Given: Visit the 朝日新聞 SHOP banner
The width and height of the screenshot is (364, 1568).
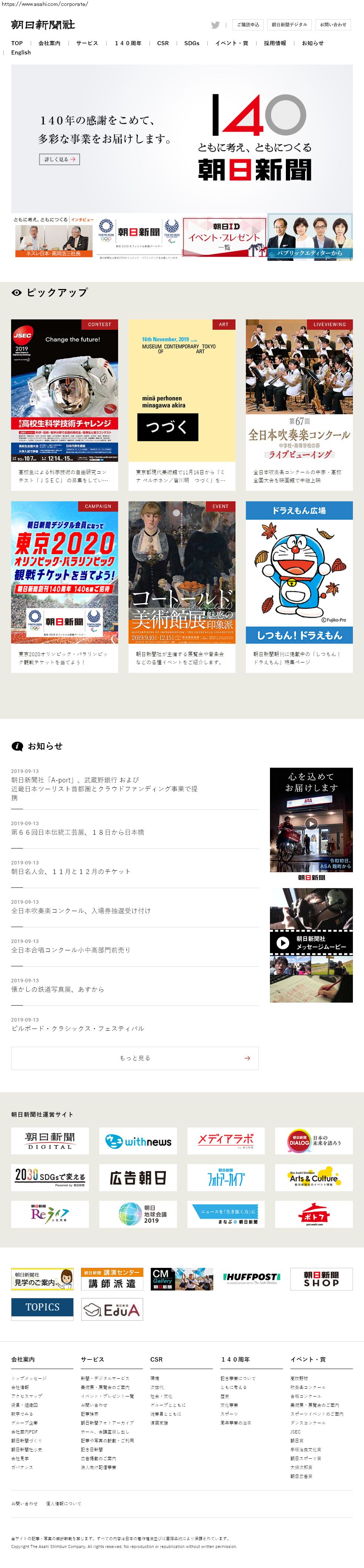Looking at the screenshot, I should click(321, 1279).
